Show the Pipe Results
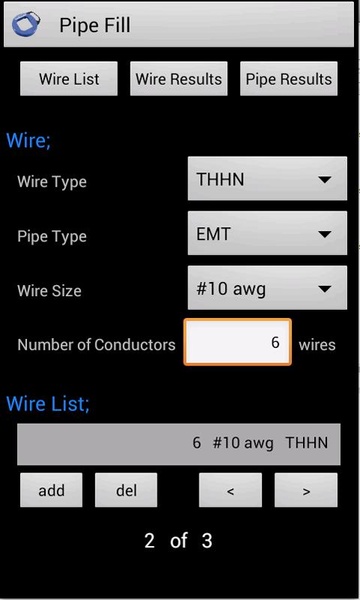Viewport: 360px width, 600px height. tap(289, 79)
